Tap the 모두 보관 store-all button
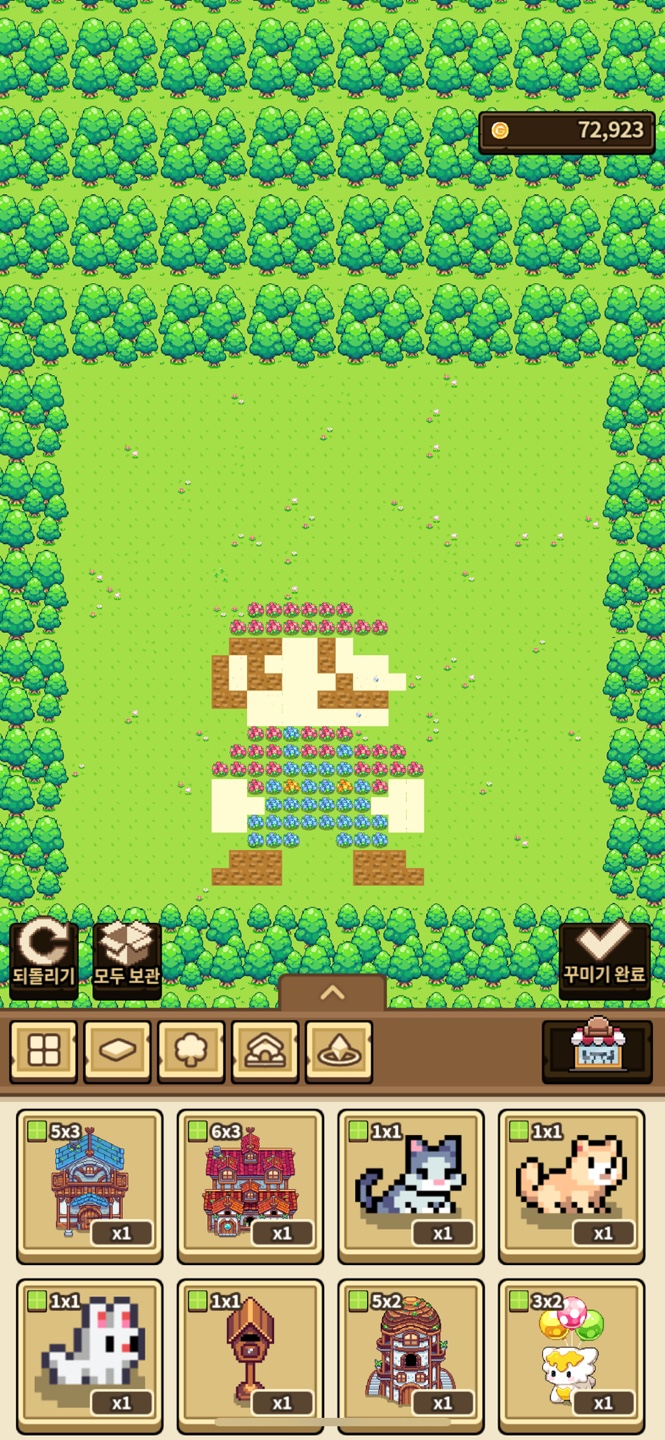This screenshot has width=665, height=1440. point(127,959)
